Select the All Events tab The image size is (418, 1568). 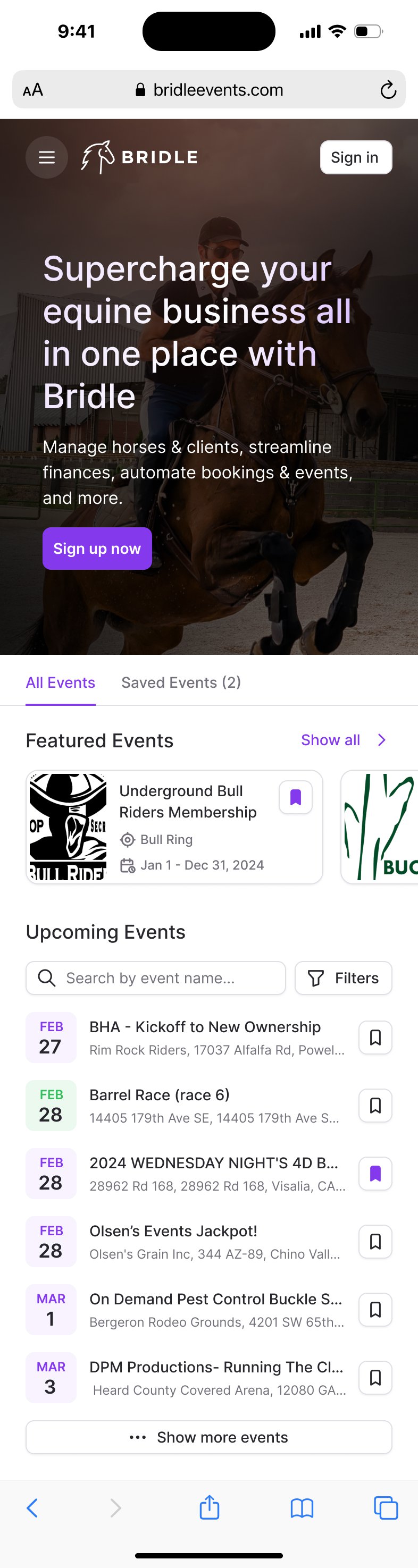pyautogui.click(x=60, y=682)
